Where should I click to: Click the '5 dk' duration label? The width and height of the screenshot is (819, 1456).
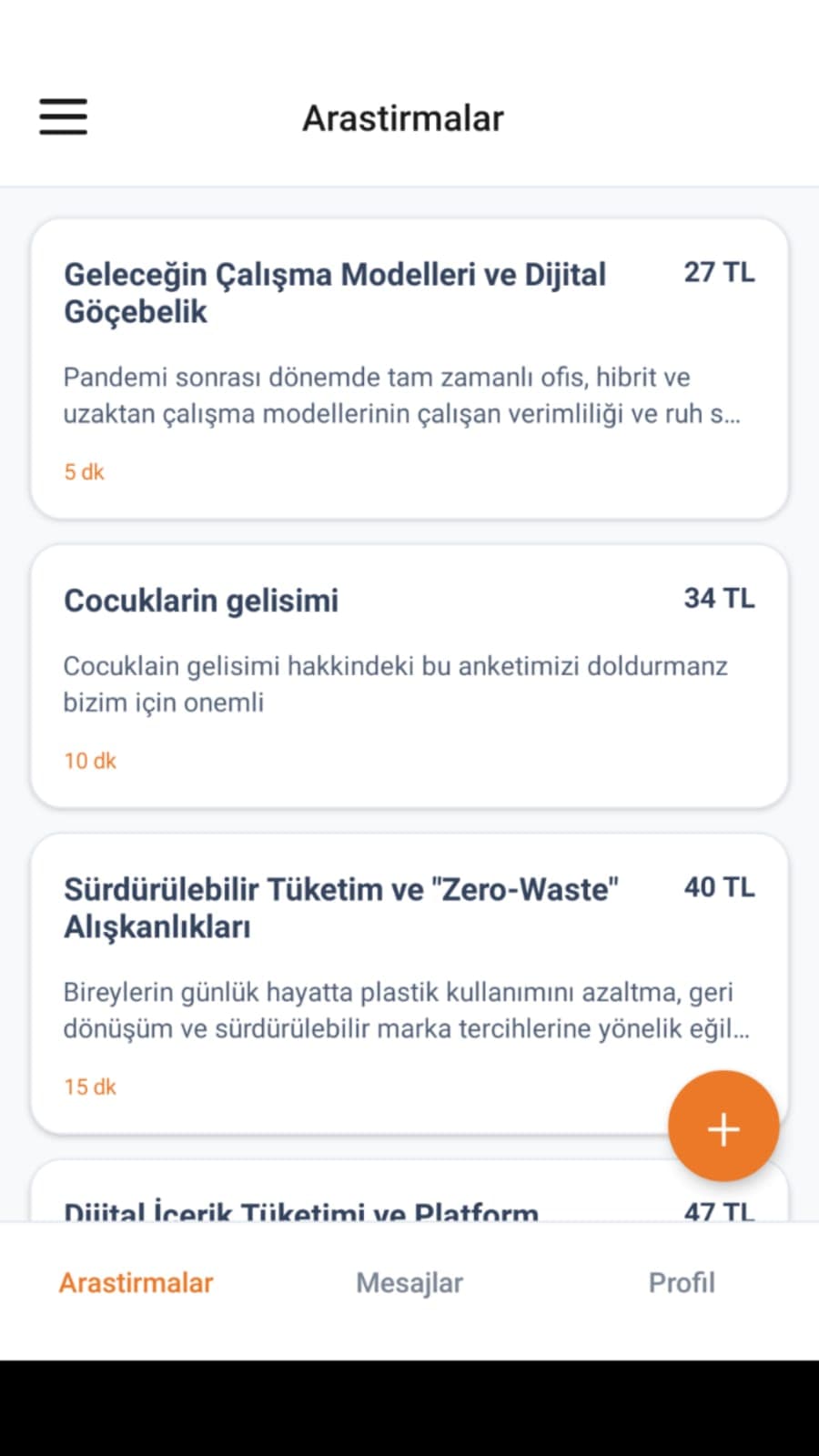tap(84, 471)
